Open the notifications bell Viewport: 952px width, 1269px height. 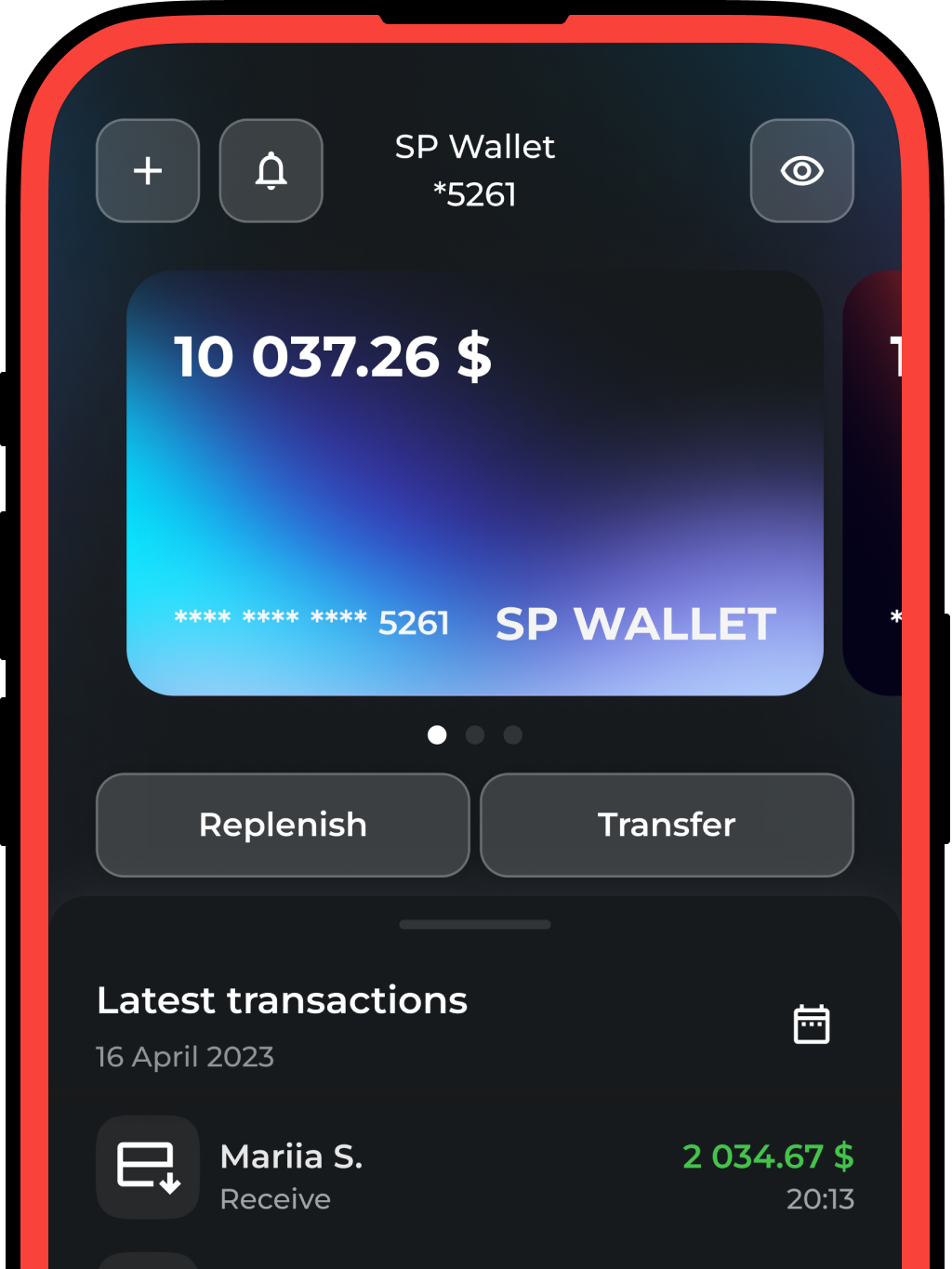click(271, 171)
